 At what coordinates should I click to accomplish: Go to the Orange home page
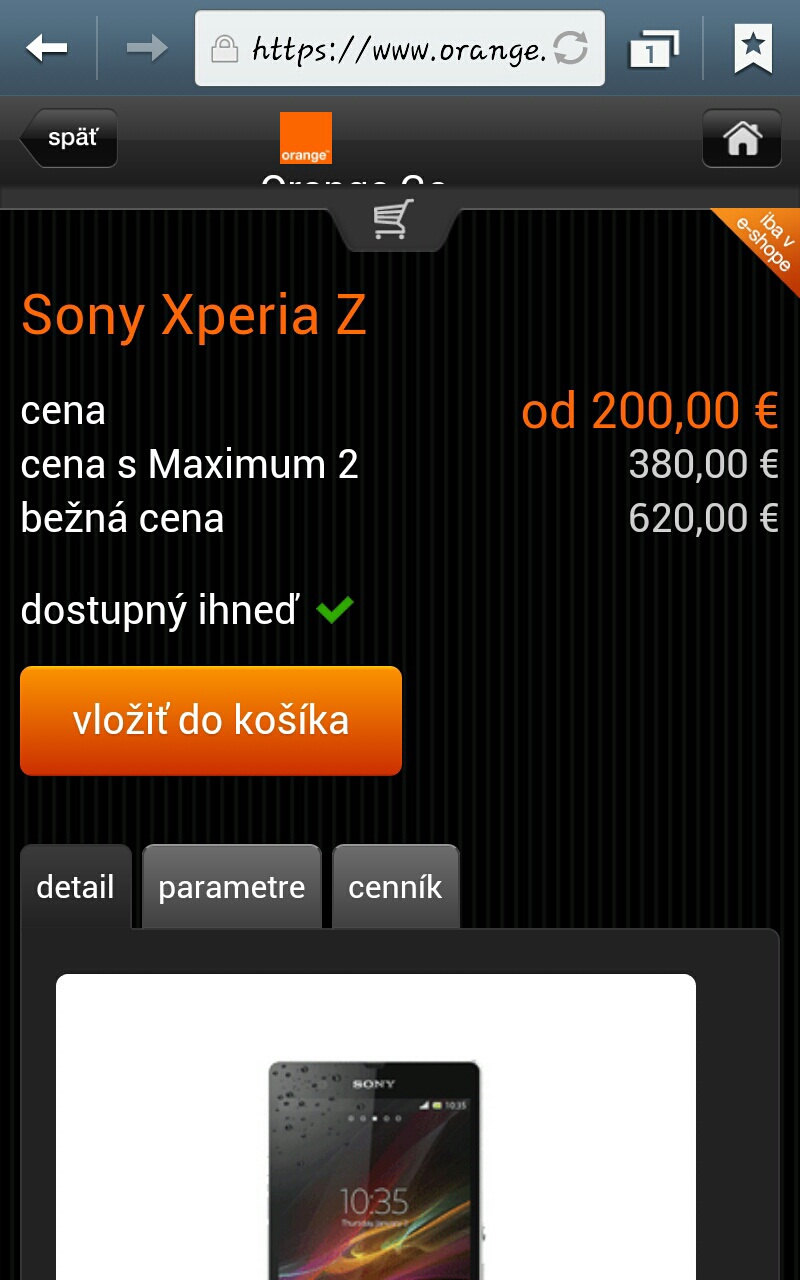point(741,138)
